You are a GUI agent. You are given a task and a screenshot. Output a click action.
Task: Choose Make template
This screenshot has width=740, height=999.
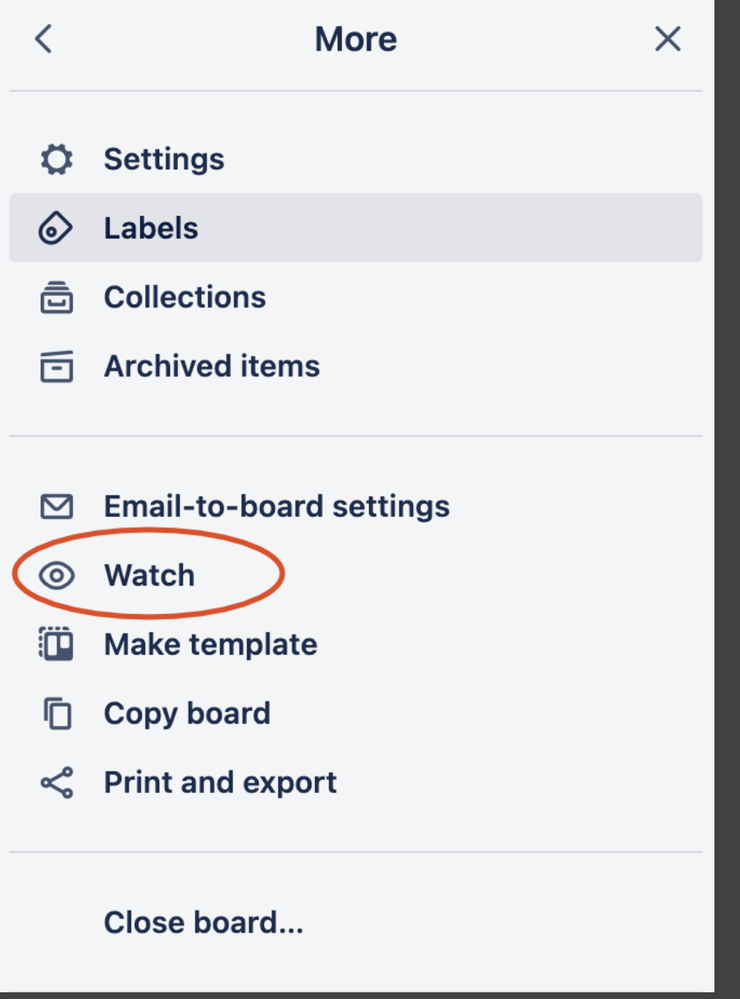[210, 644]
